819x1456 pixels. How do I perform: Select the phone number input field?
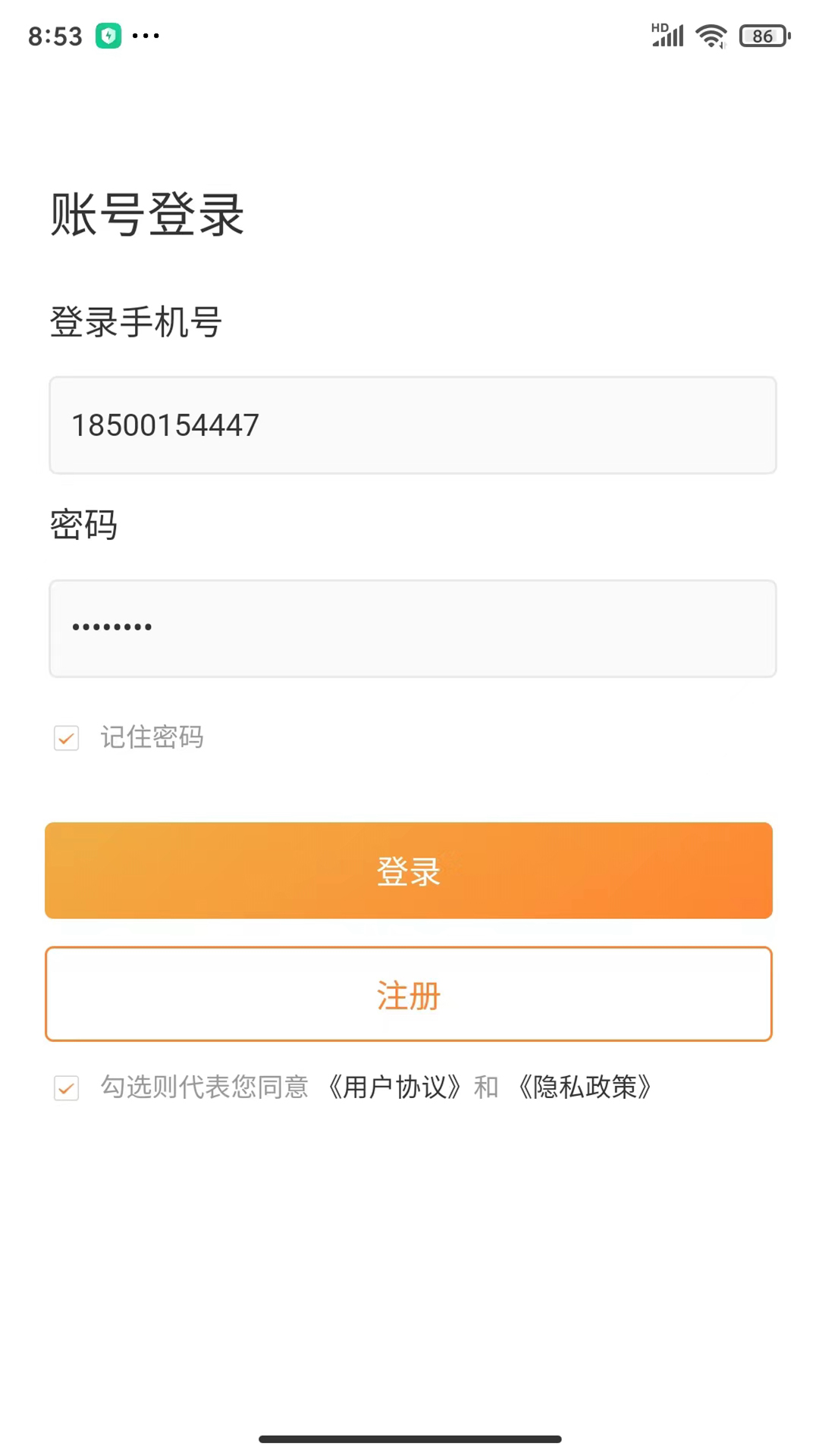pos(413,425)
